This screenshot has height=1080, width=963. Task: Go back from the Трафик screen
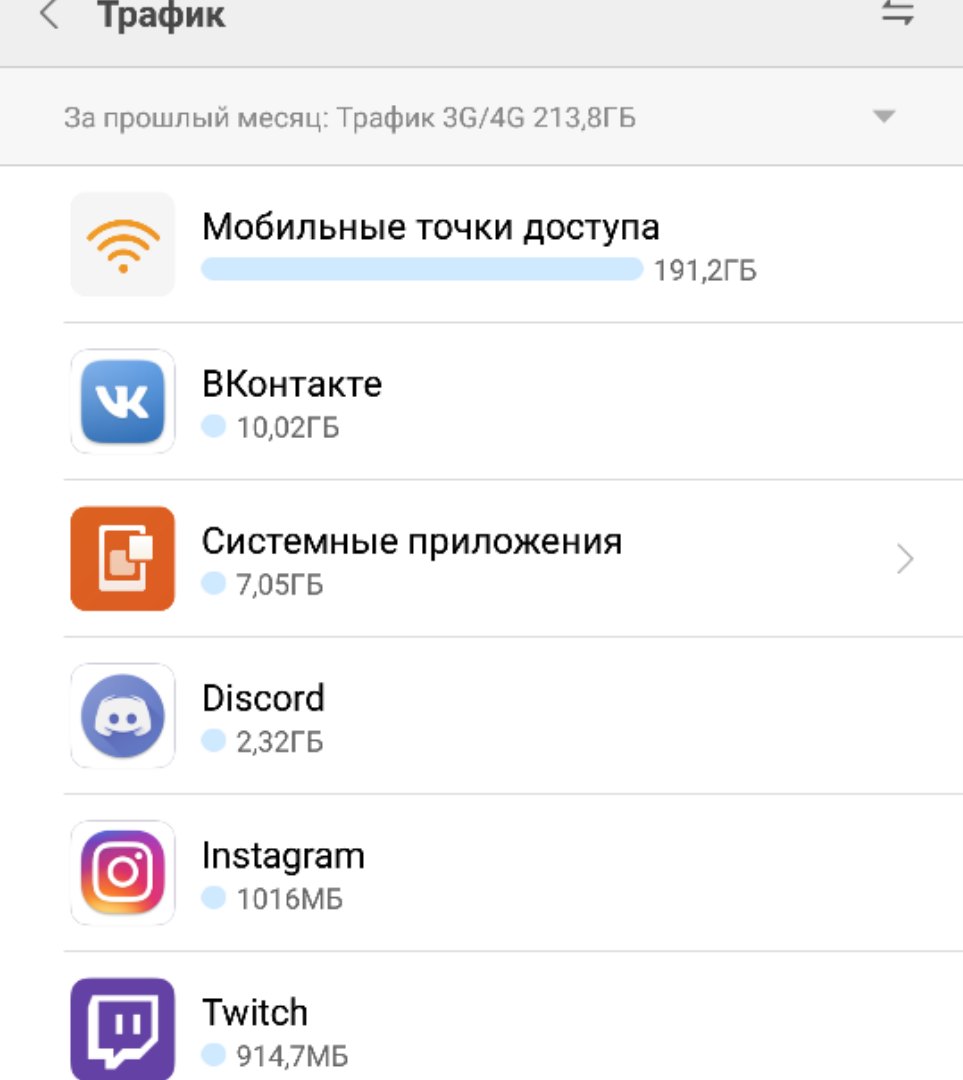click(x=50, y=17)
